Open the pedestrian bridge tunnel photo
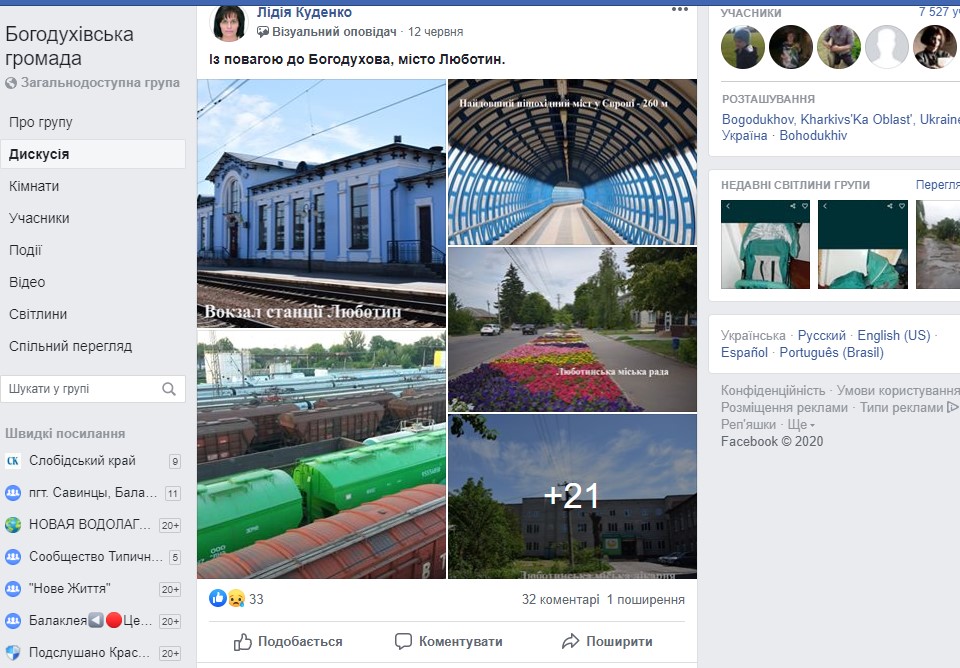This screenshot has height=668, width=960. coord(572,162)
